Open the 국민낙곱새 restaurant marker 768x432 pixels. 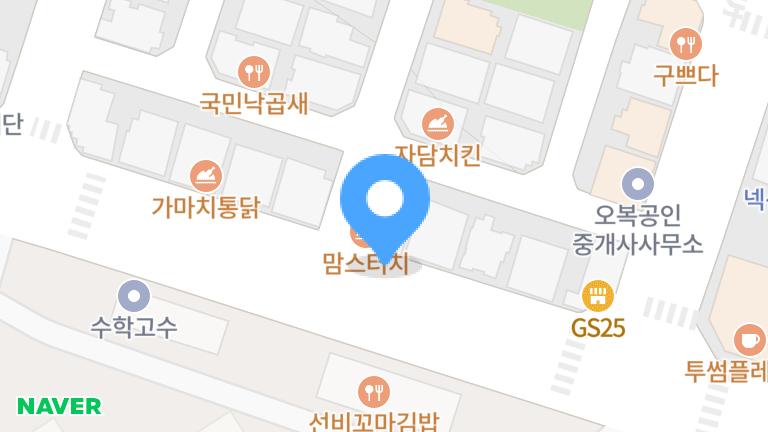254,71
